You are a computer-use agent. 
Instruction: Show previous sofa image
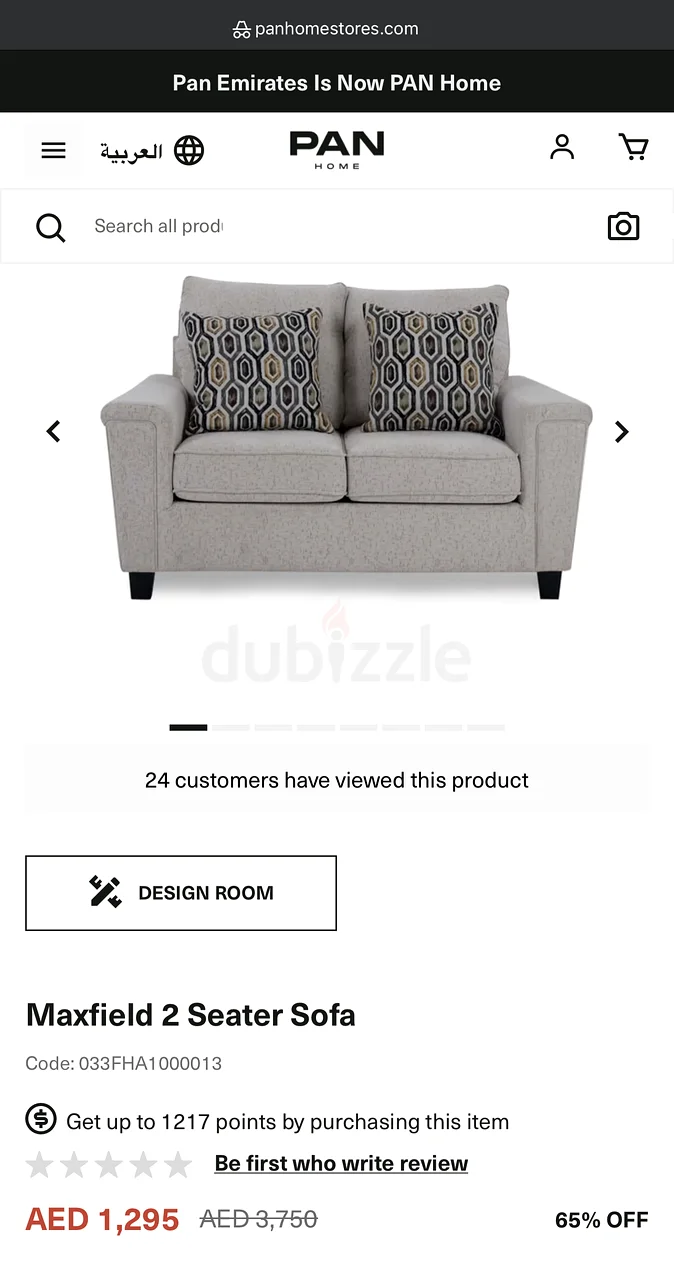click(x=54, y=431)
